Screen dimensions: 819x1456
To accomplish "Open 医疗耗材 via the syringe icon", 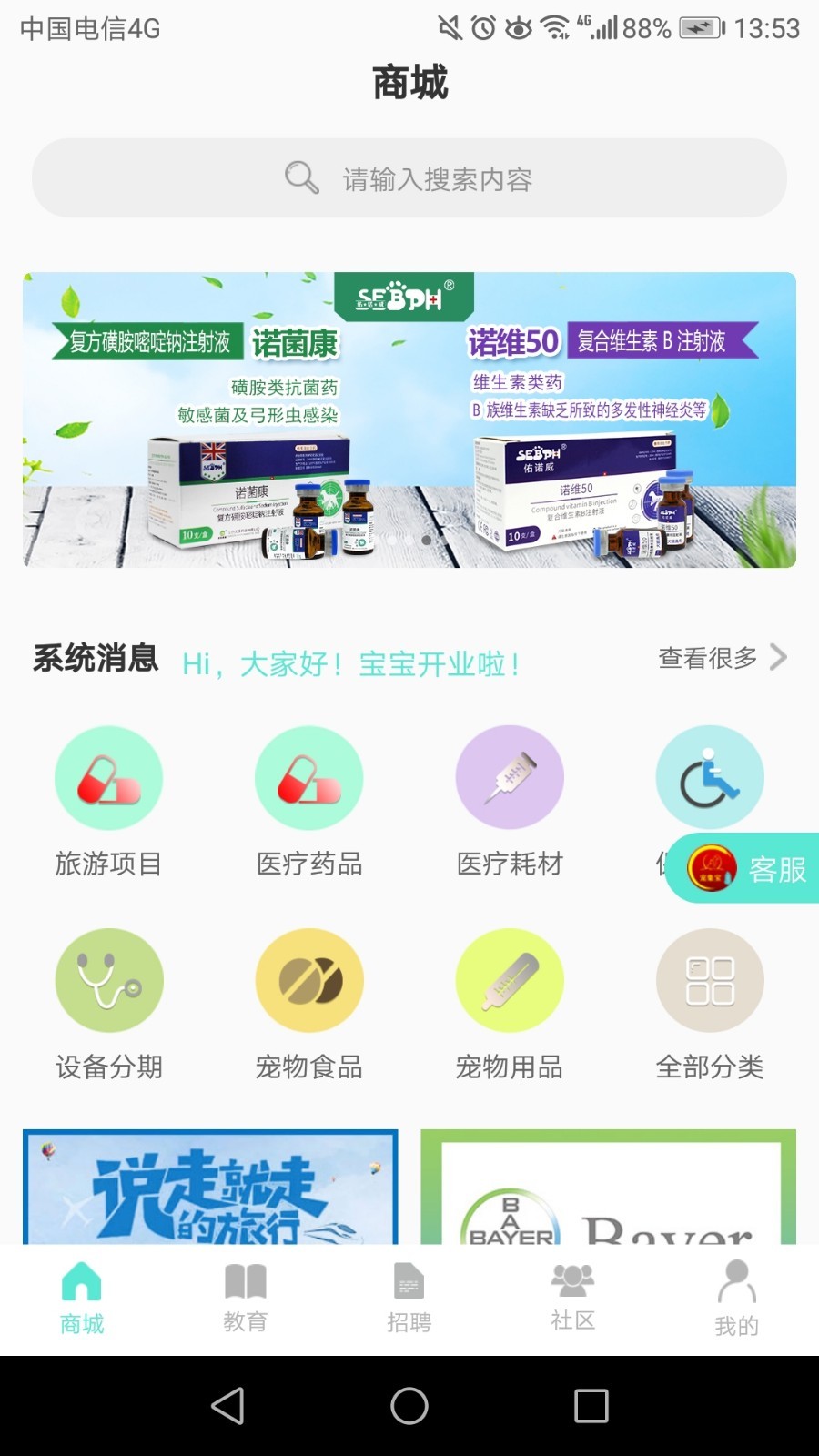I will (510, 778).
